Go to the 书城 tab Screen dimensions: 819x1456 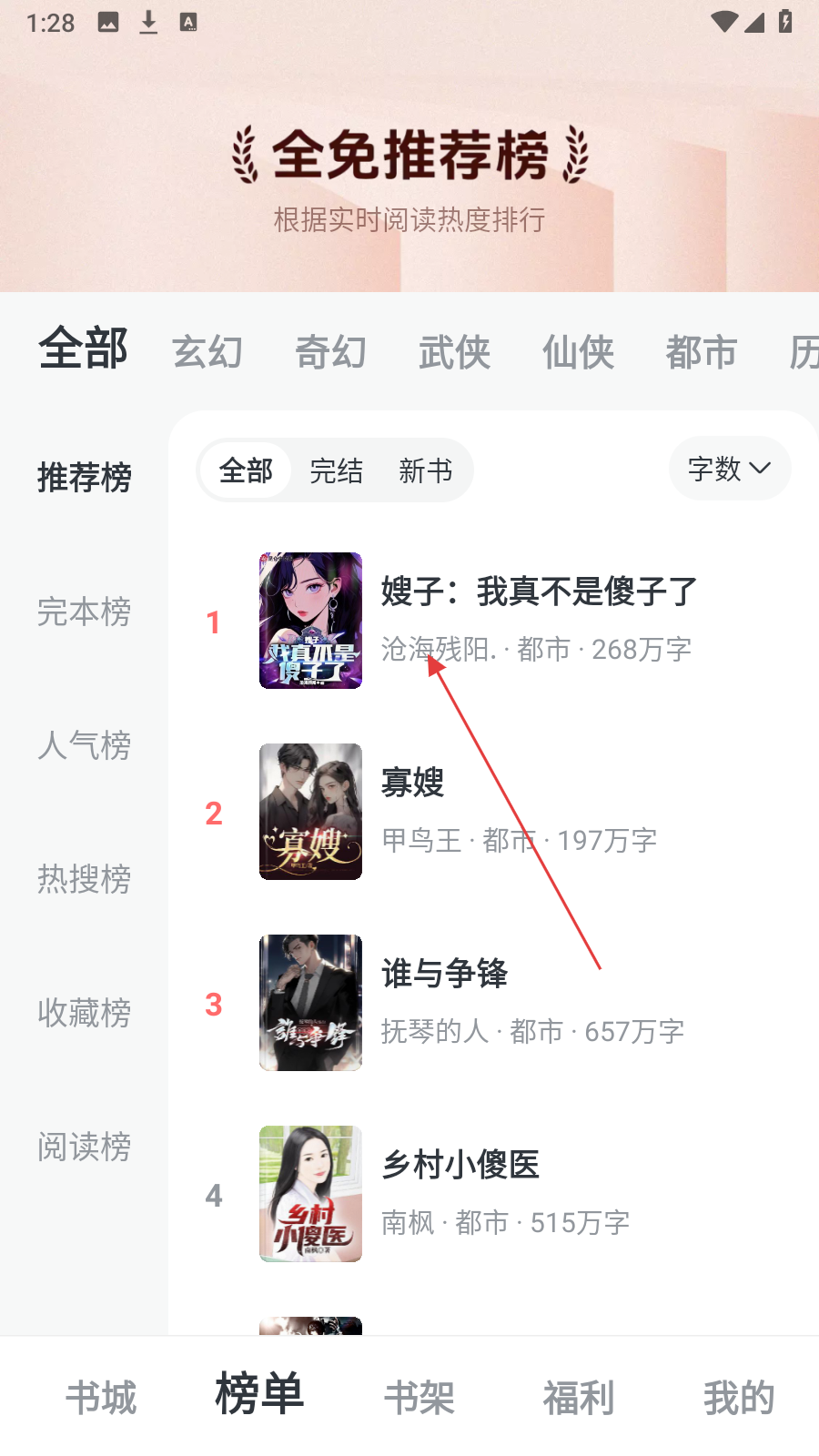[x=101, y=1397]
